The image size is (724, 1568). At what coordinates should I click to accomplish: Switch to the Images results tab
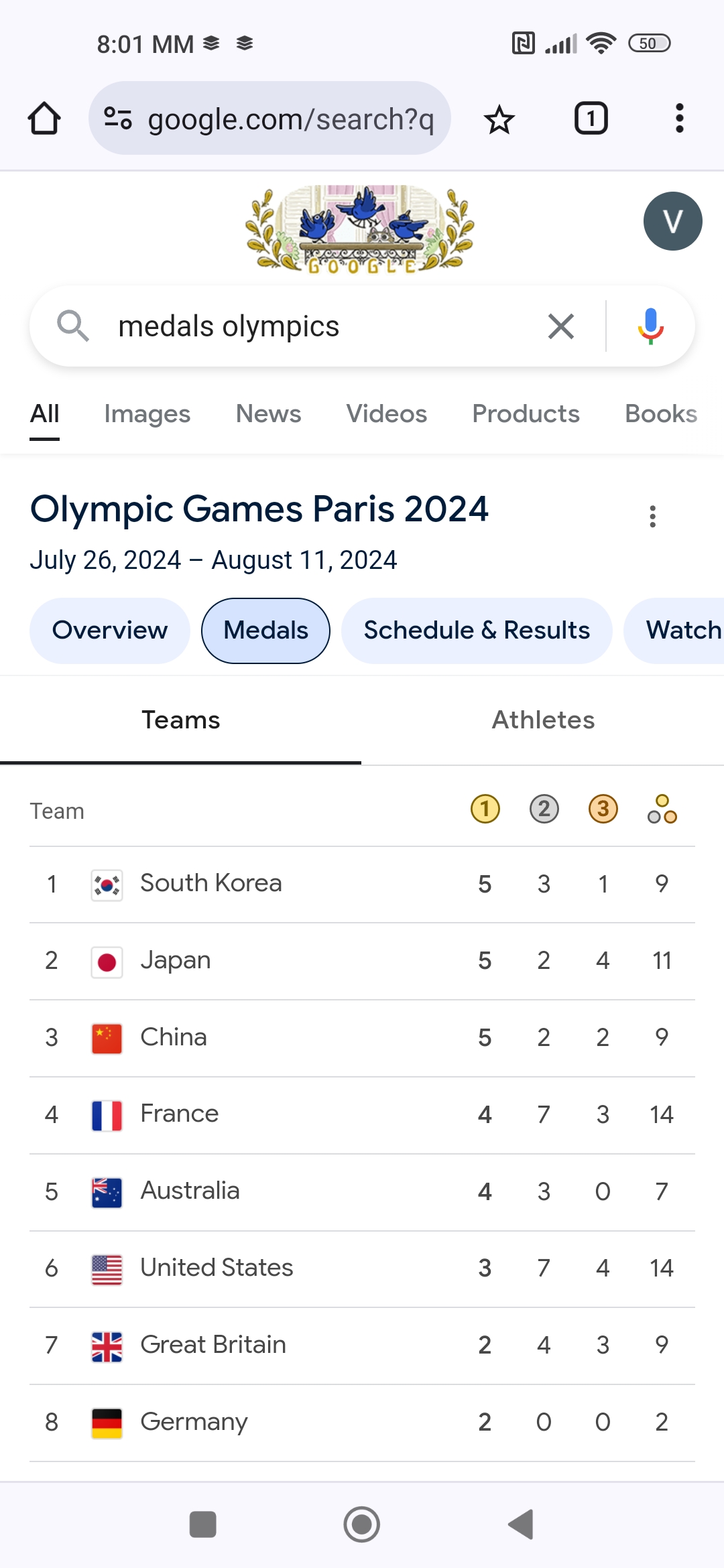(x=147, y=414)
